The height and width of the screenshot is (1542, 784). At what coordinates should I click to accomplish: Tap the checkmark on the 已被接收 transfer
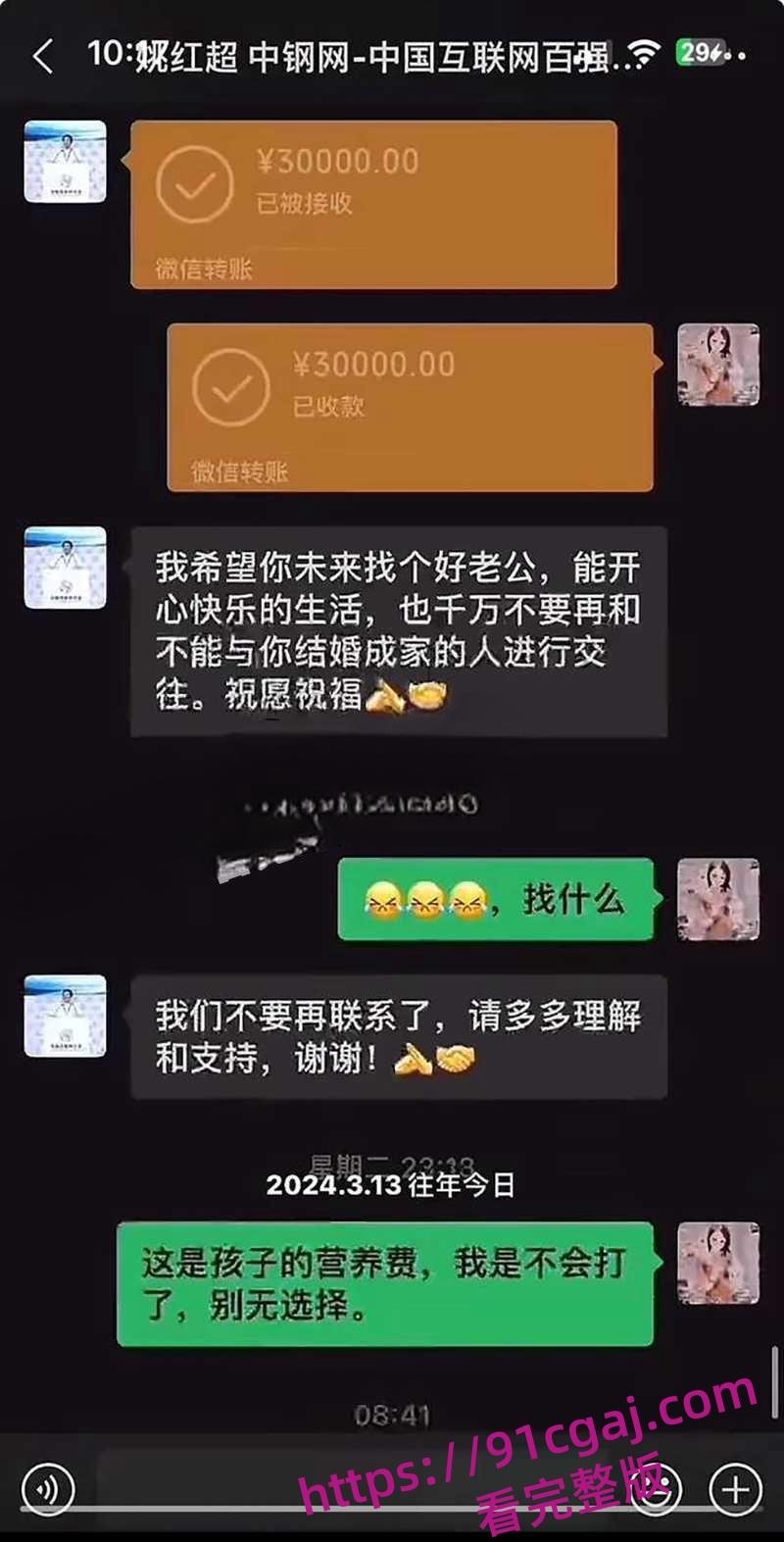click(196, 183)
